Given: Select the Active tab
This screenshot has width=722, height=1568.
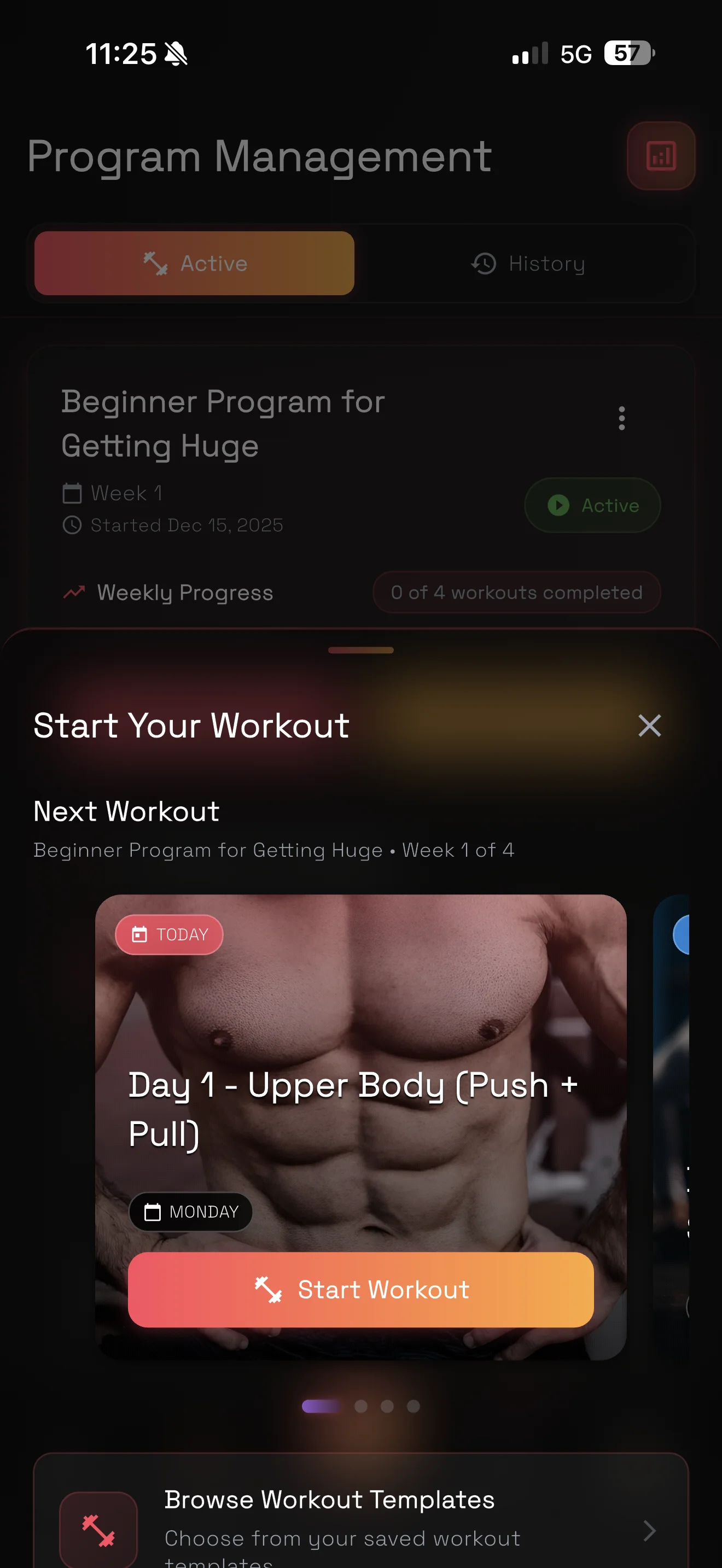Looking at the screenshot, I should 194,264.
